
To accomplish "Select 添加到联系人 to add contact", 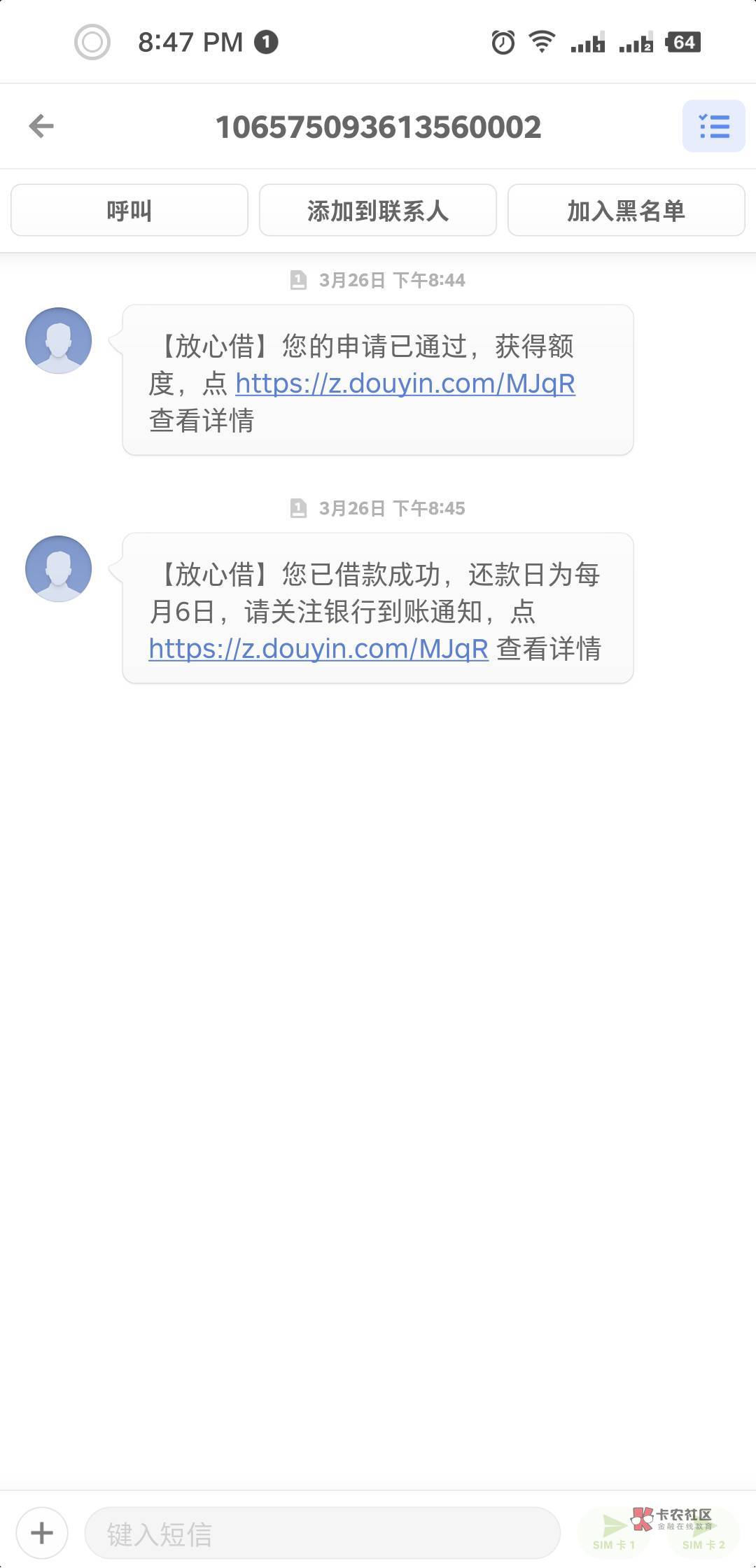I will 378,210.
